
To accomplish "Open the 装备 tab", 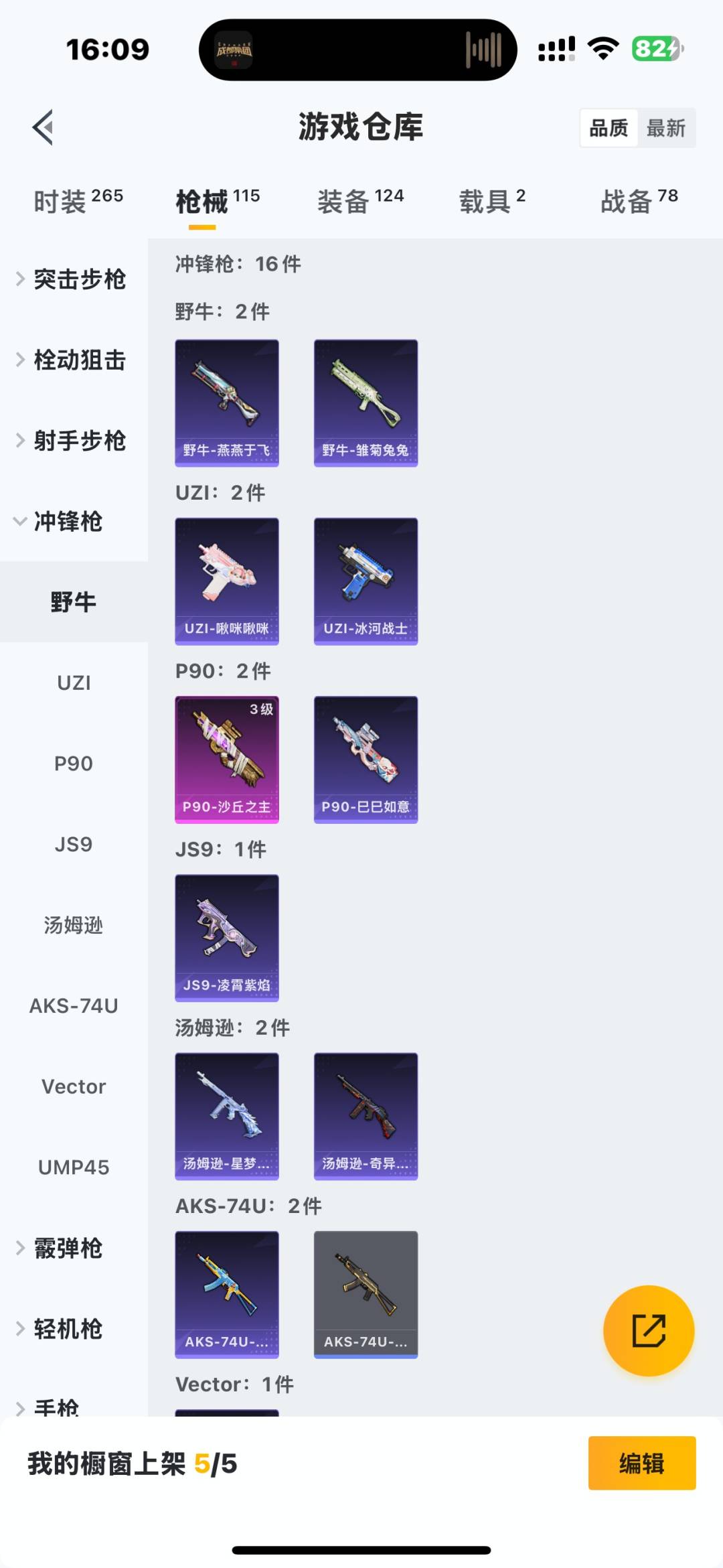I will [x=360, y=201].
